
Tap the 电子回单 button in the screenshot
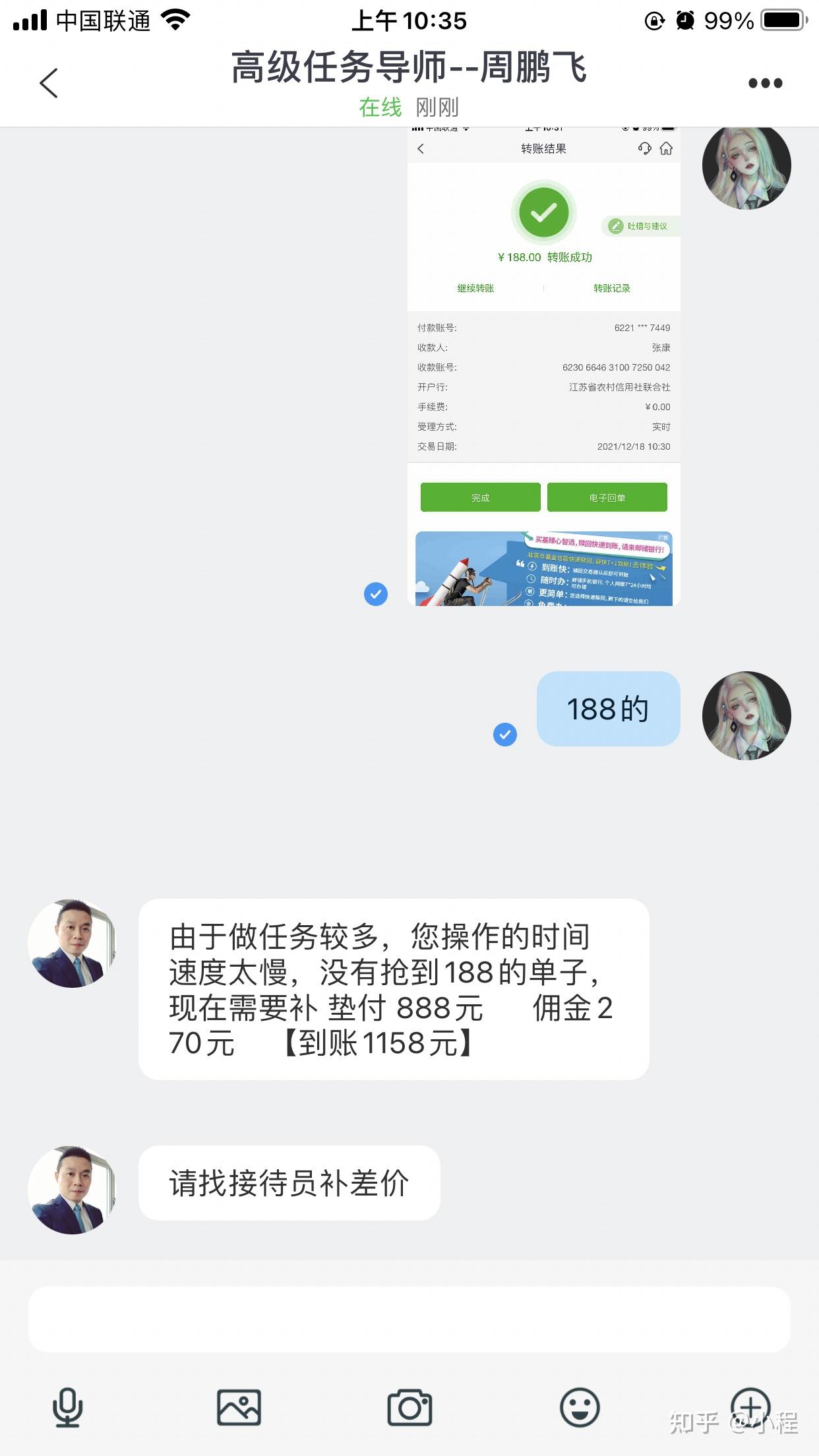tap(607, 497)
